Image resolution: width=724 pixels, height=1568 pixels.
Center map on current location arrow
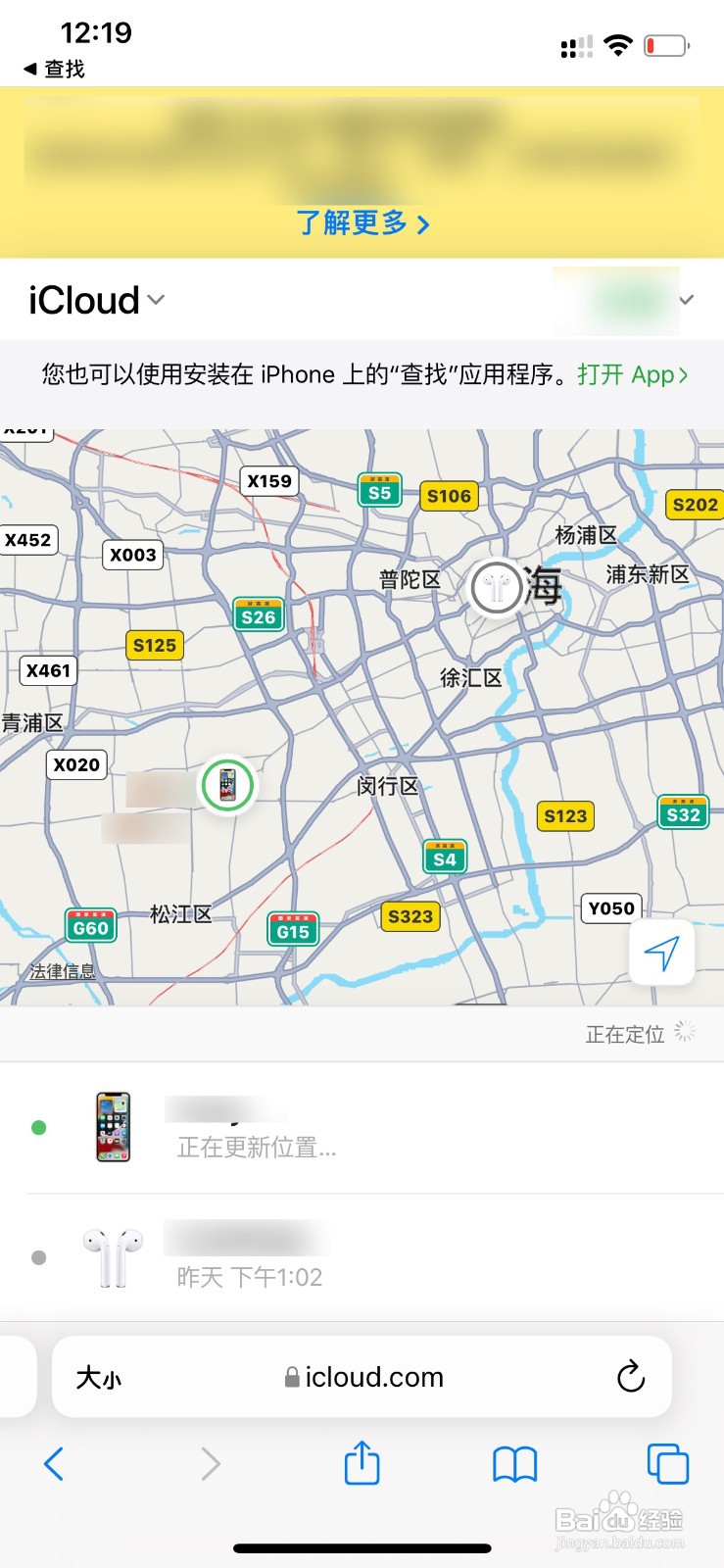662,952
